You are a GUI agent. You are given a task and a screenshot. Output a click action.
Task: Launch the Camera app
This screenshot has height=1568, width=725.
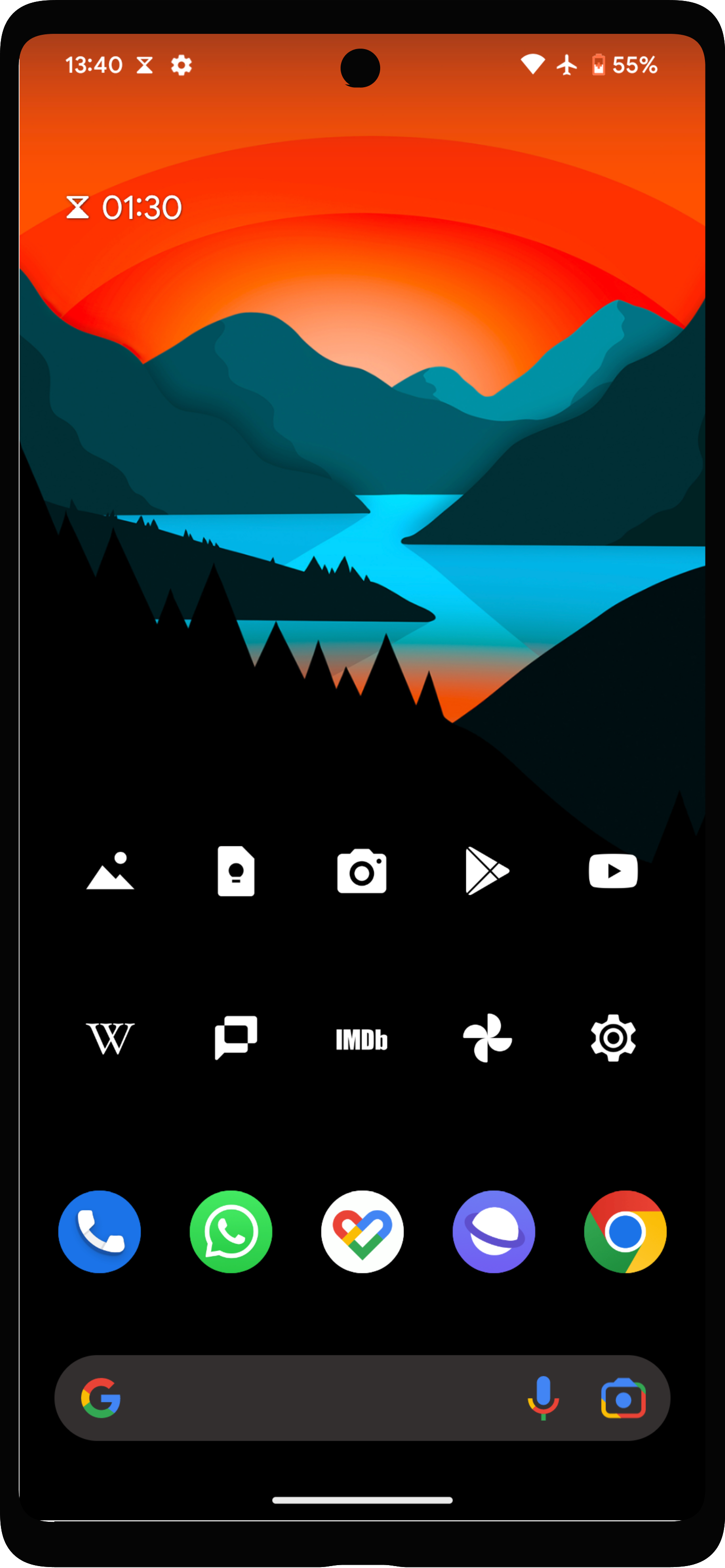click(362, 871)
